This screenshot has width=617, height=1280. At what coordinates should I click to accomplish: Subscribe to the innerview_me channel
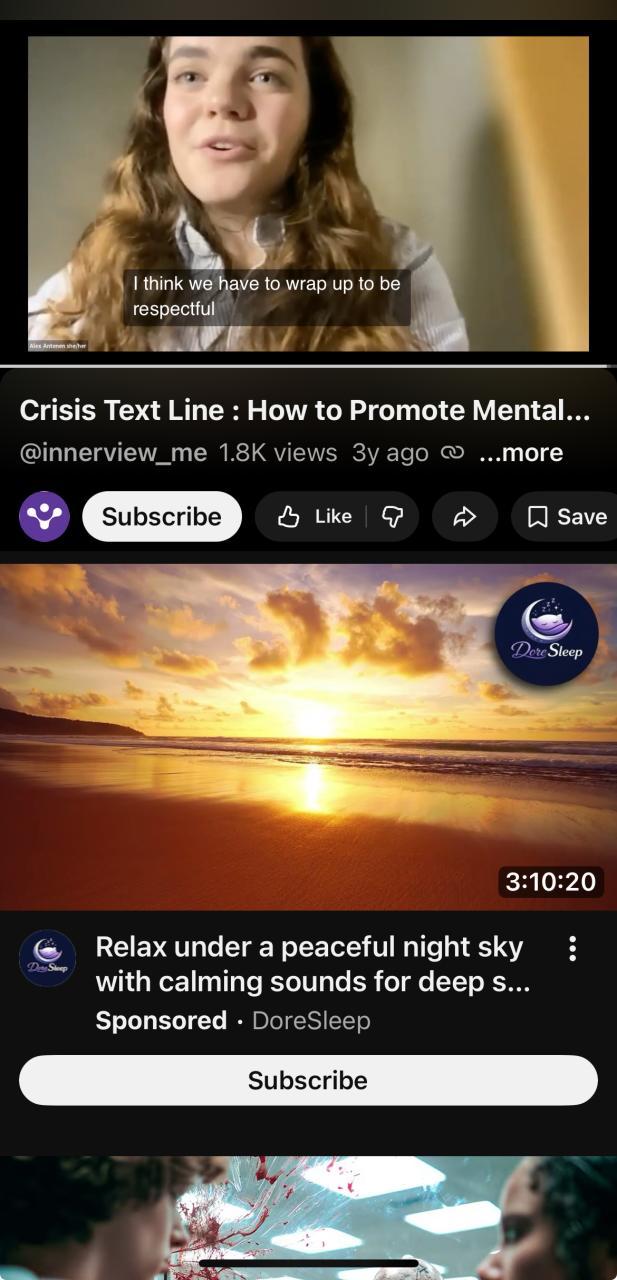click(161, 516)
